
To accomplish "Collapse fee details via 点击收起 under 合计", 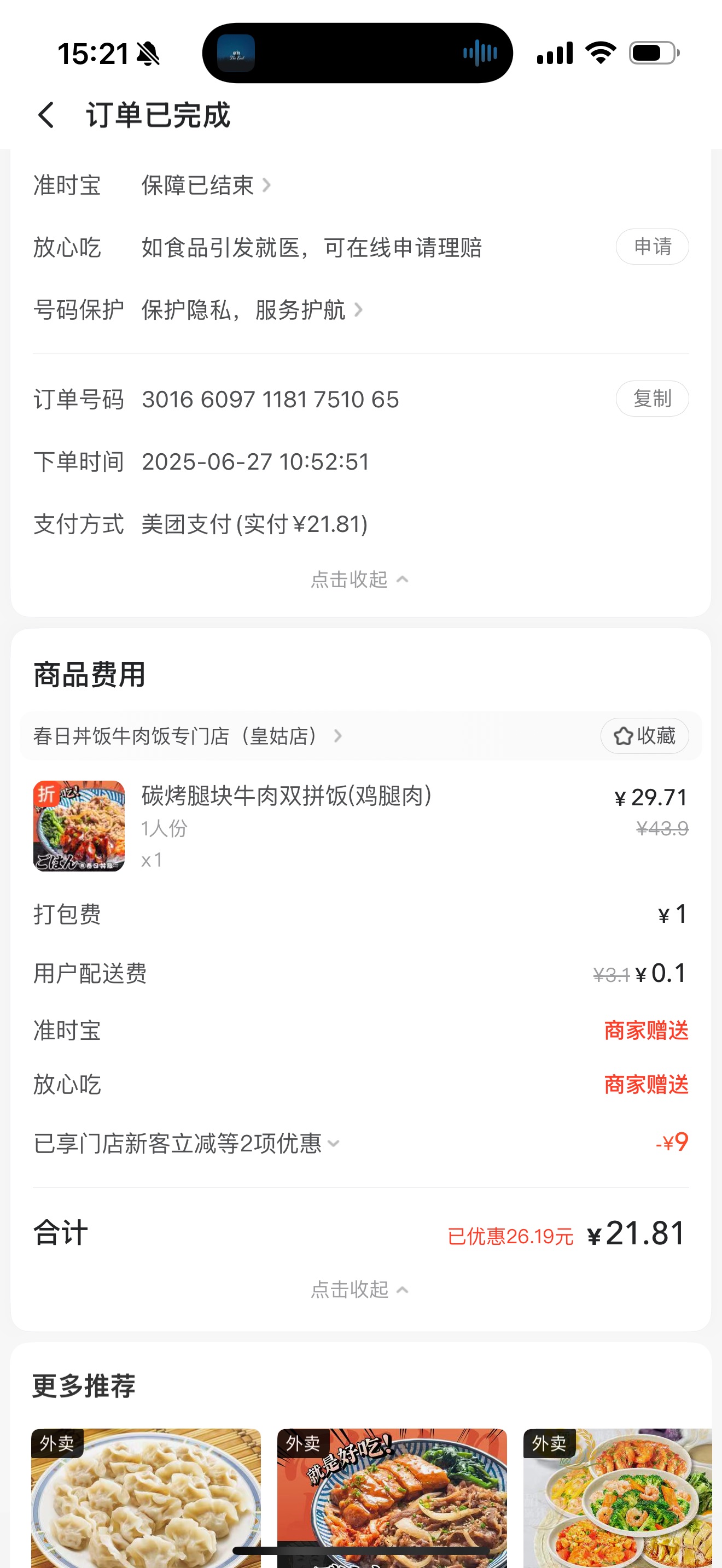I will click(359, 1289).
